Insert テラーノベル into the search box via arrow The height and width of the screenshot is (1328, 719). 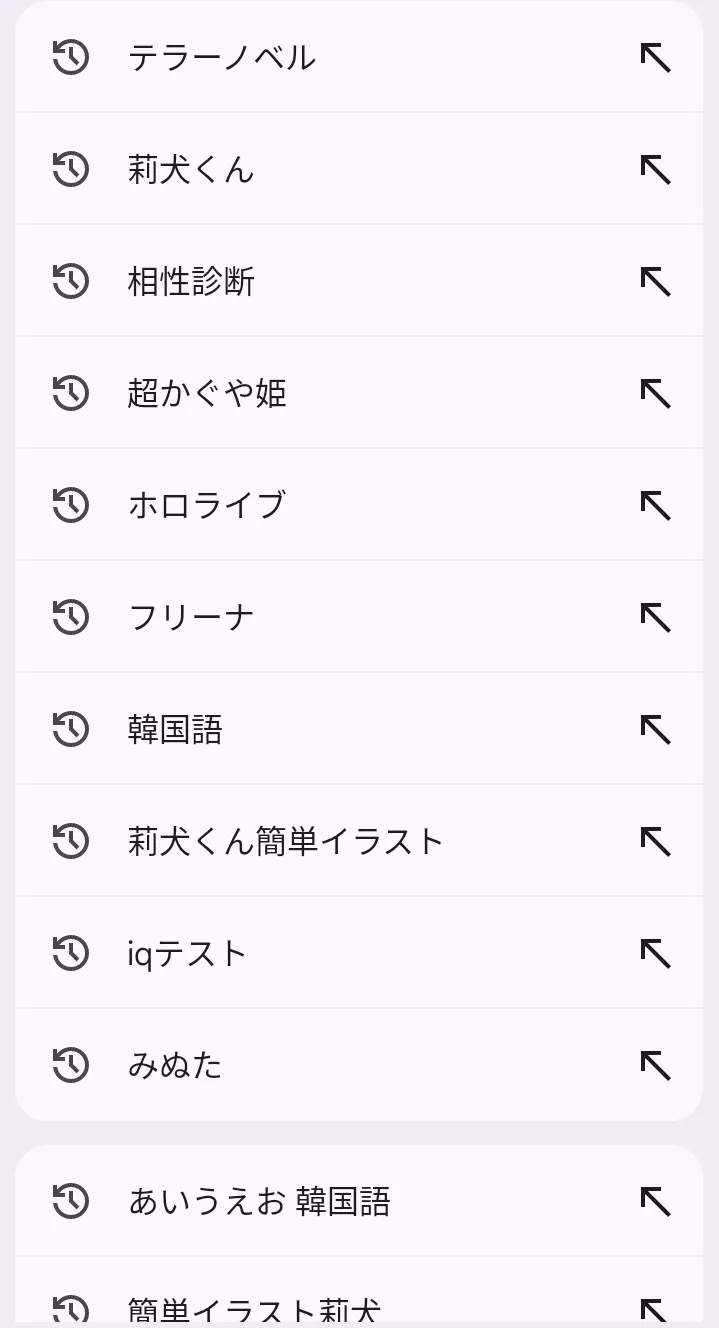[655, 58]
